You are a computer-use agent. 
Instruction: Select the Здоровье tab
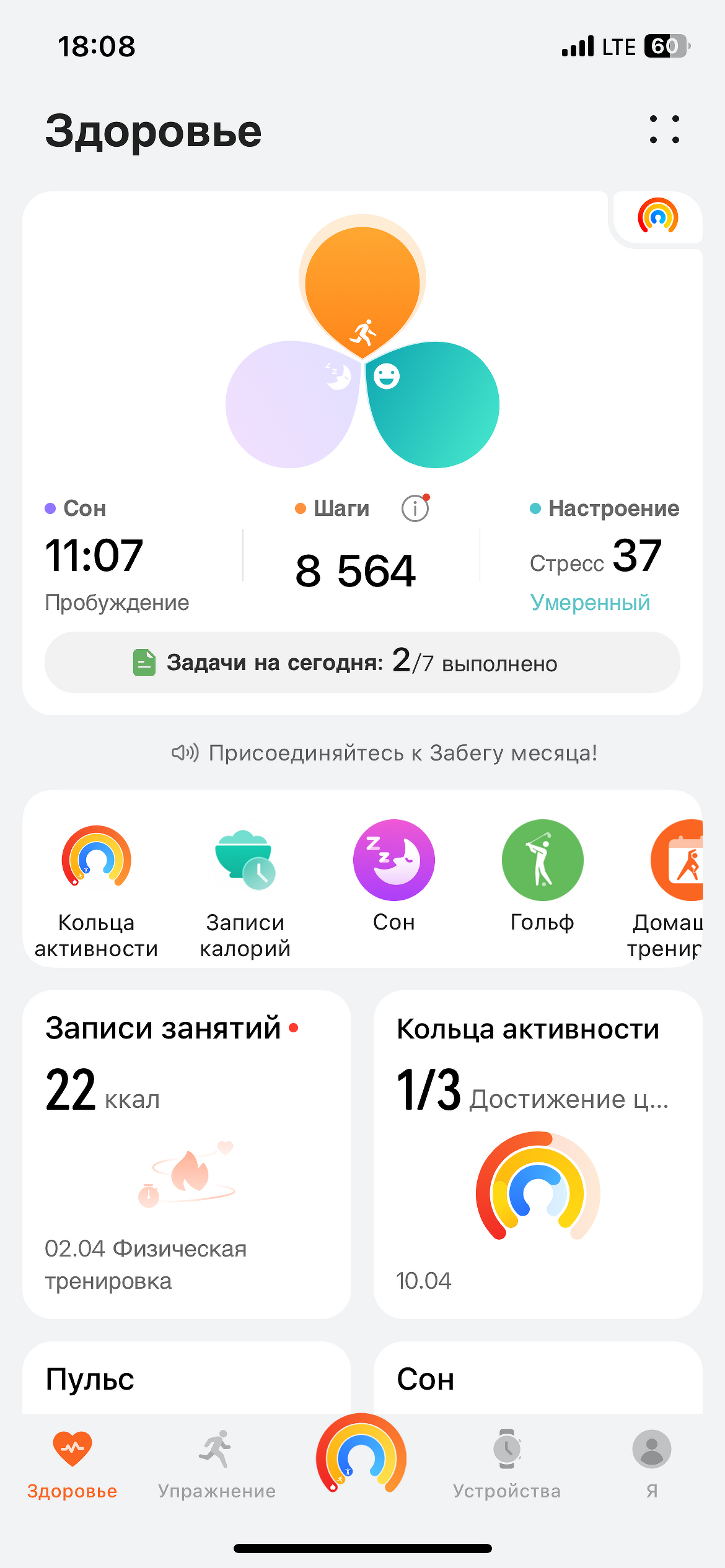click(72, 1464)
